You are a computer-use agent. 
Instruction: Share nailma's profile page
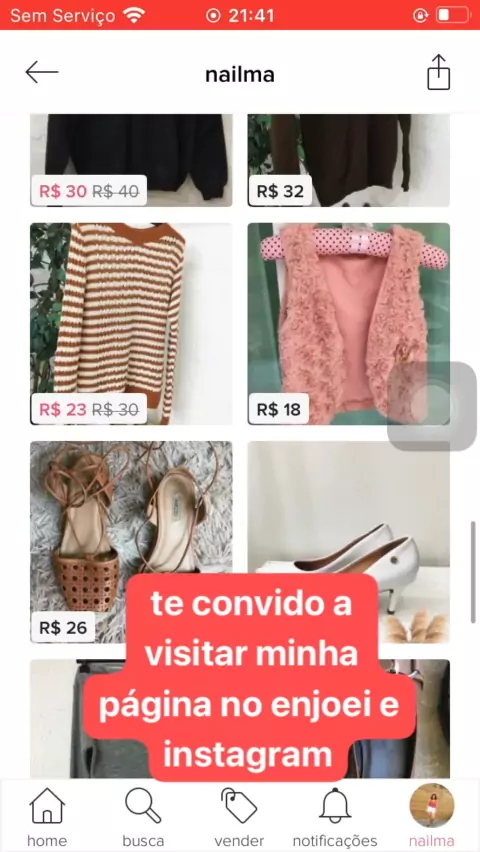(438, 72)
